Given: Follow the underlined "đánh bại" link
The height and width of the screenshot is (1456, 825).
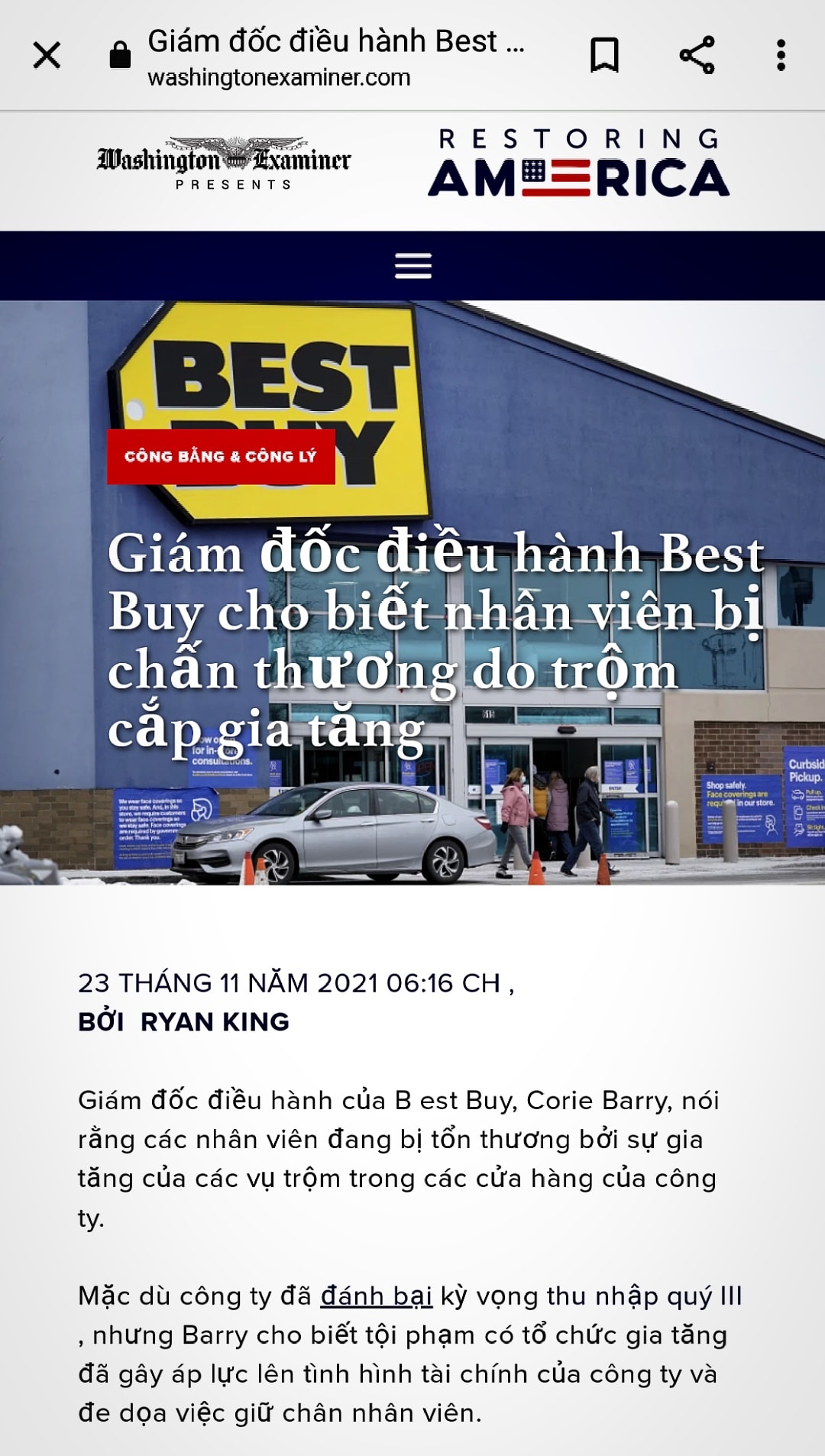Looking at the screenshot, I should (377, 1296).
